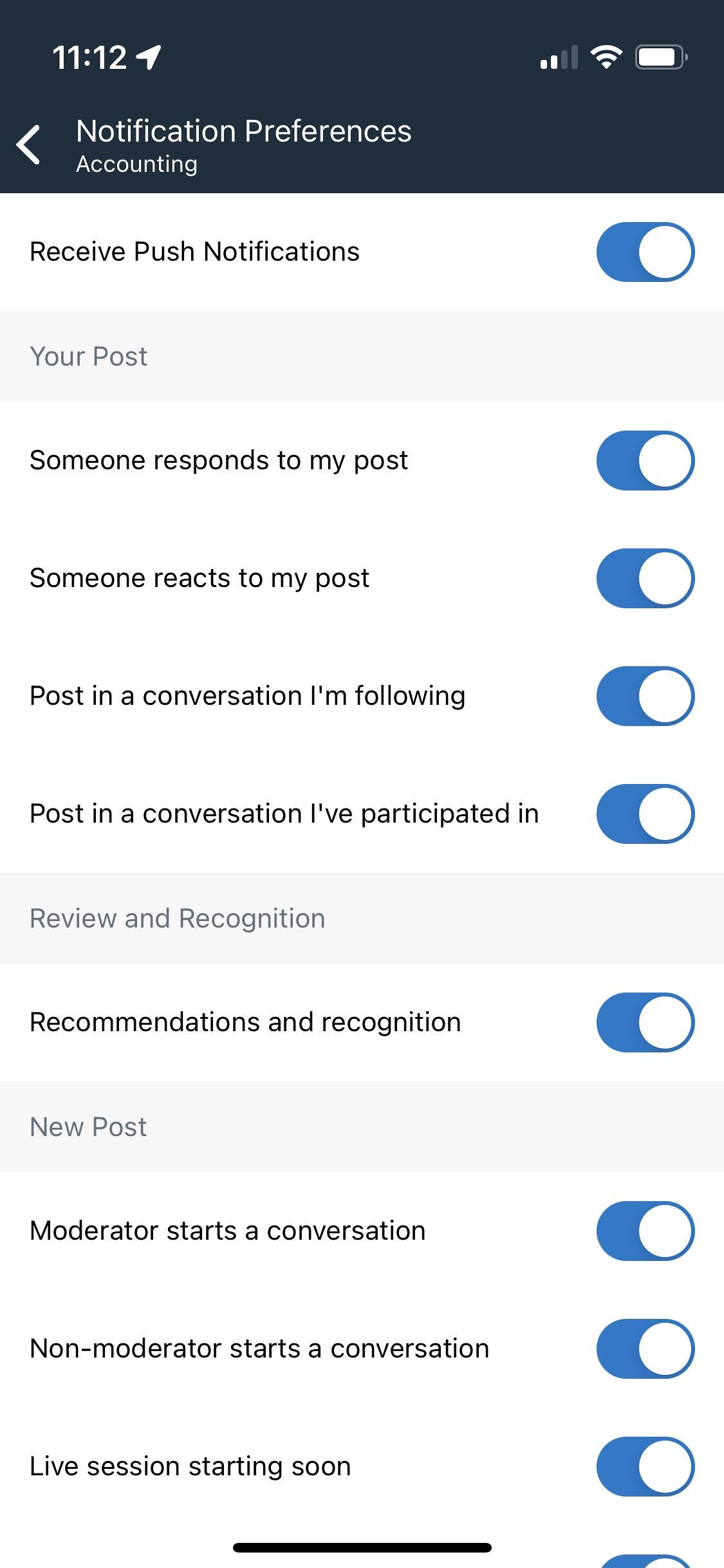Image resolution: width=724 pixels, height=1568 pixels.
Task: Turn off Receive Push Notifications
Action: pyautogui.click(x=645, y=252)
